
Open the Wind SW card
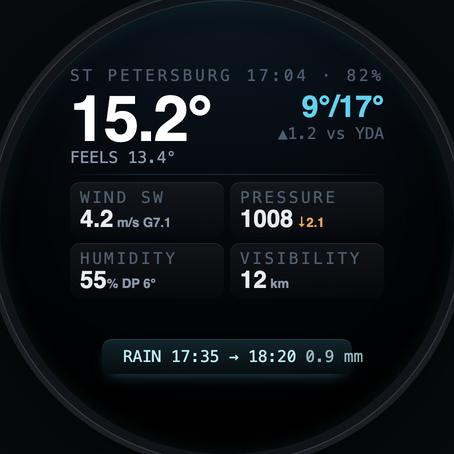(147, 210)
